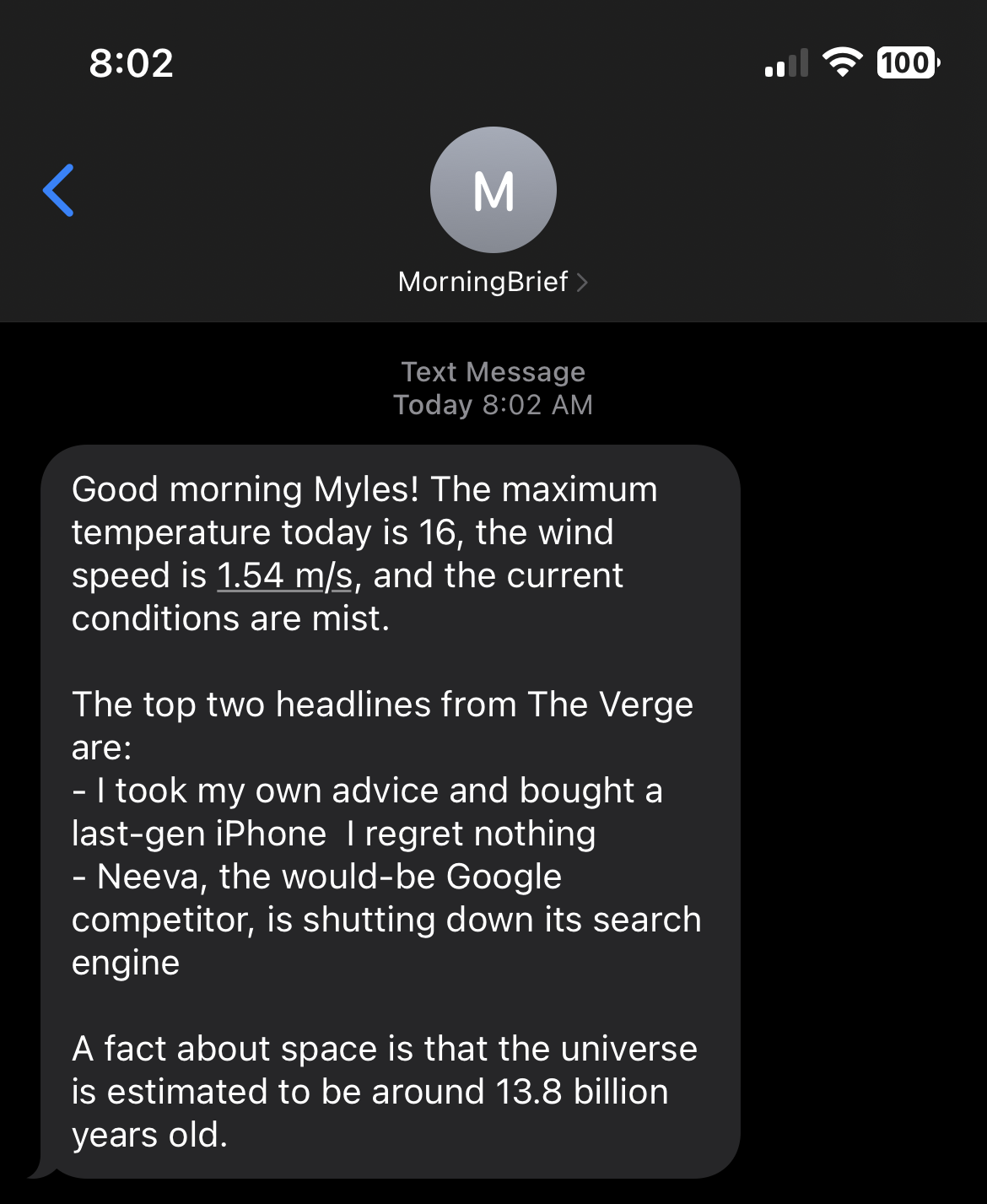This screenshot has width=987, height=1204.
Task: Tap the Wi-Fi status icon
Action: pos(842,62)
